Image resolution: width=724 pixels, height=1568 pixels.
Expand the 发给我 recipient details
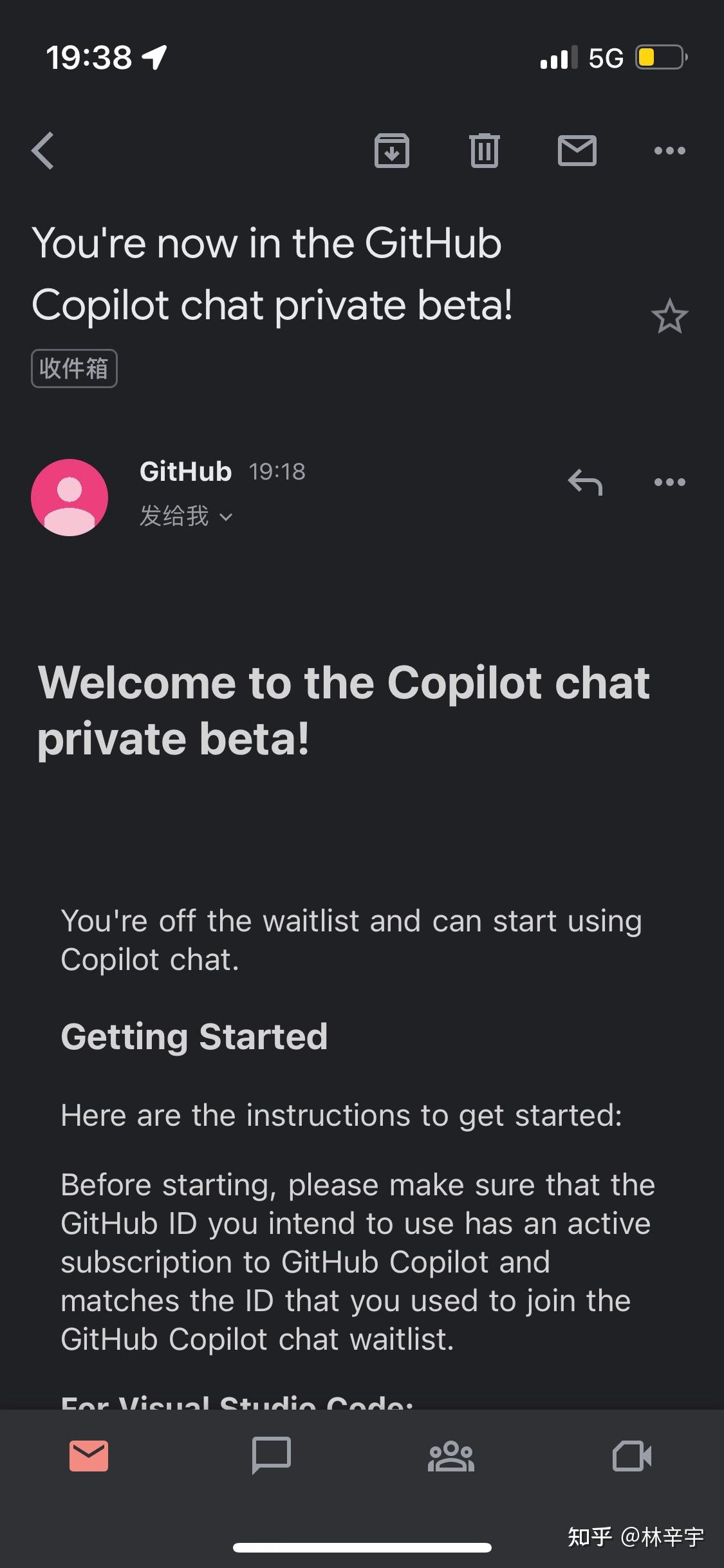pos(186,516)
